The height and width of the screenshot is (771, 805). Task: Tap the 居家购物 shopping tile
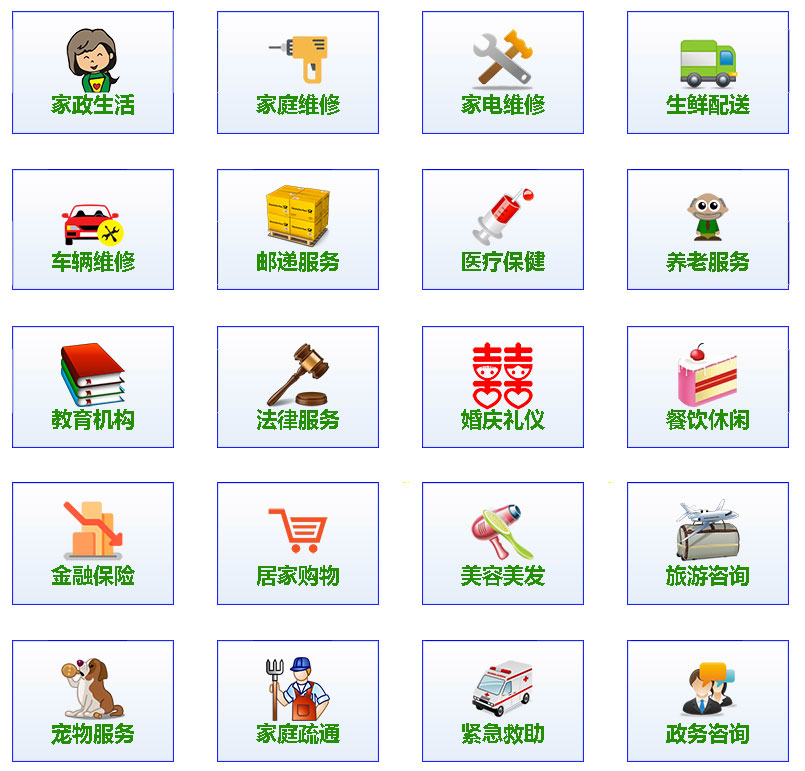pos(298,544)
